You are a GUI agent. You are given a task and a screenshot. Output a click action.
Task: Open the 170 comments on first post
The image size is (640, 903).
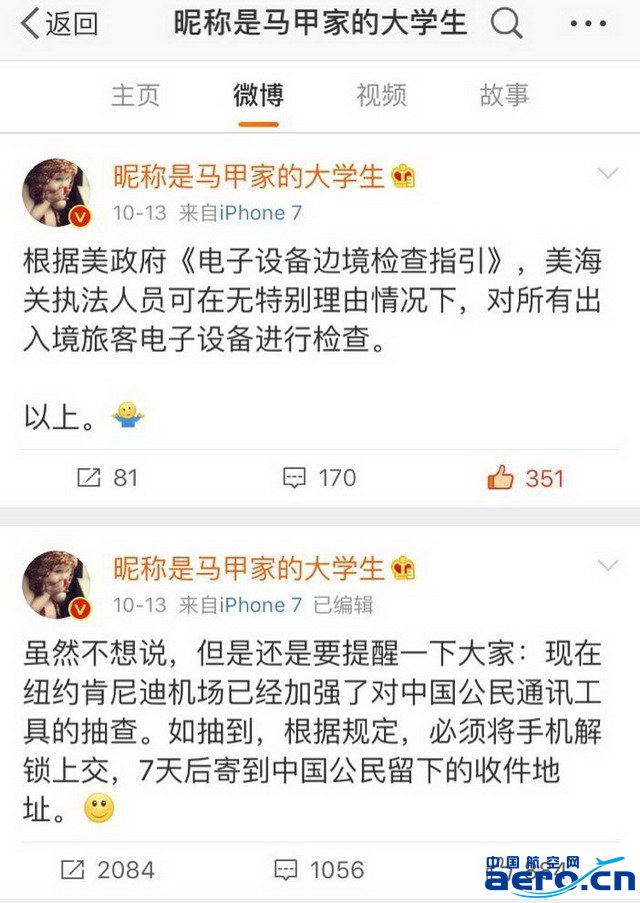[x=320, y=478]
